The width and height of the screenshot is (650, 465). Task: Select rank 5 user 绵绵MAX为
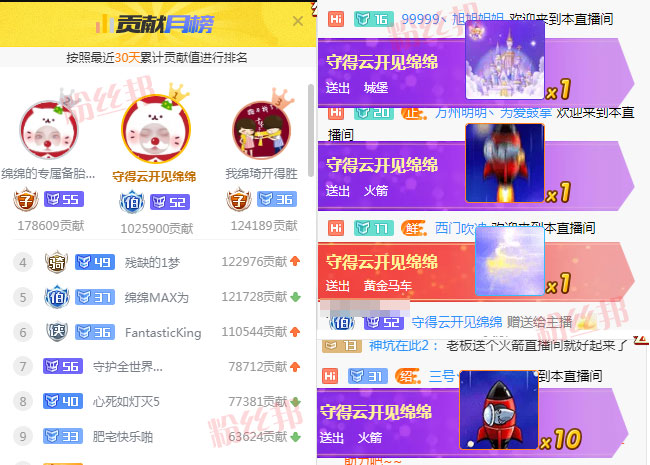click(155, 297)
